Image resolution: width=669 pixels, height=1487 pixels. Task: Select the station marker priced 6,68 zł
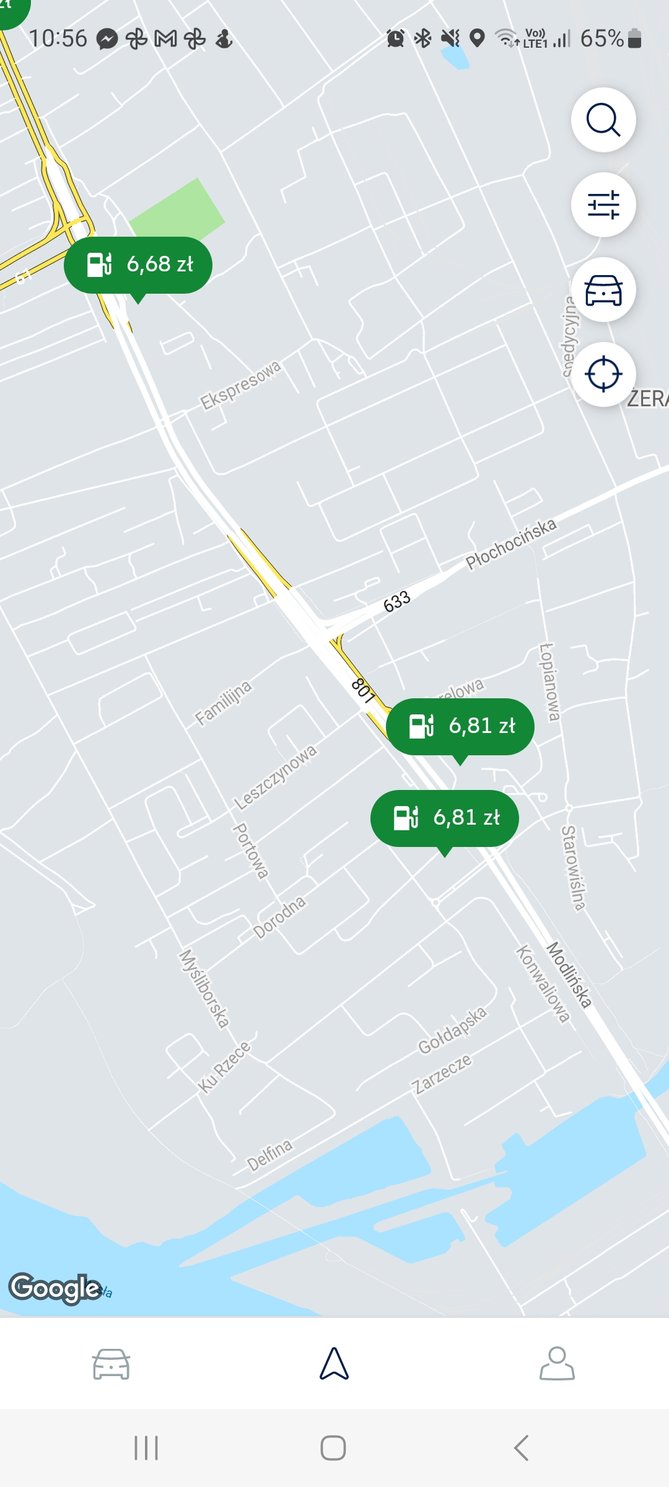click(x=138, y=265)
